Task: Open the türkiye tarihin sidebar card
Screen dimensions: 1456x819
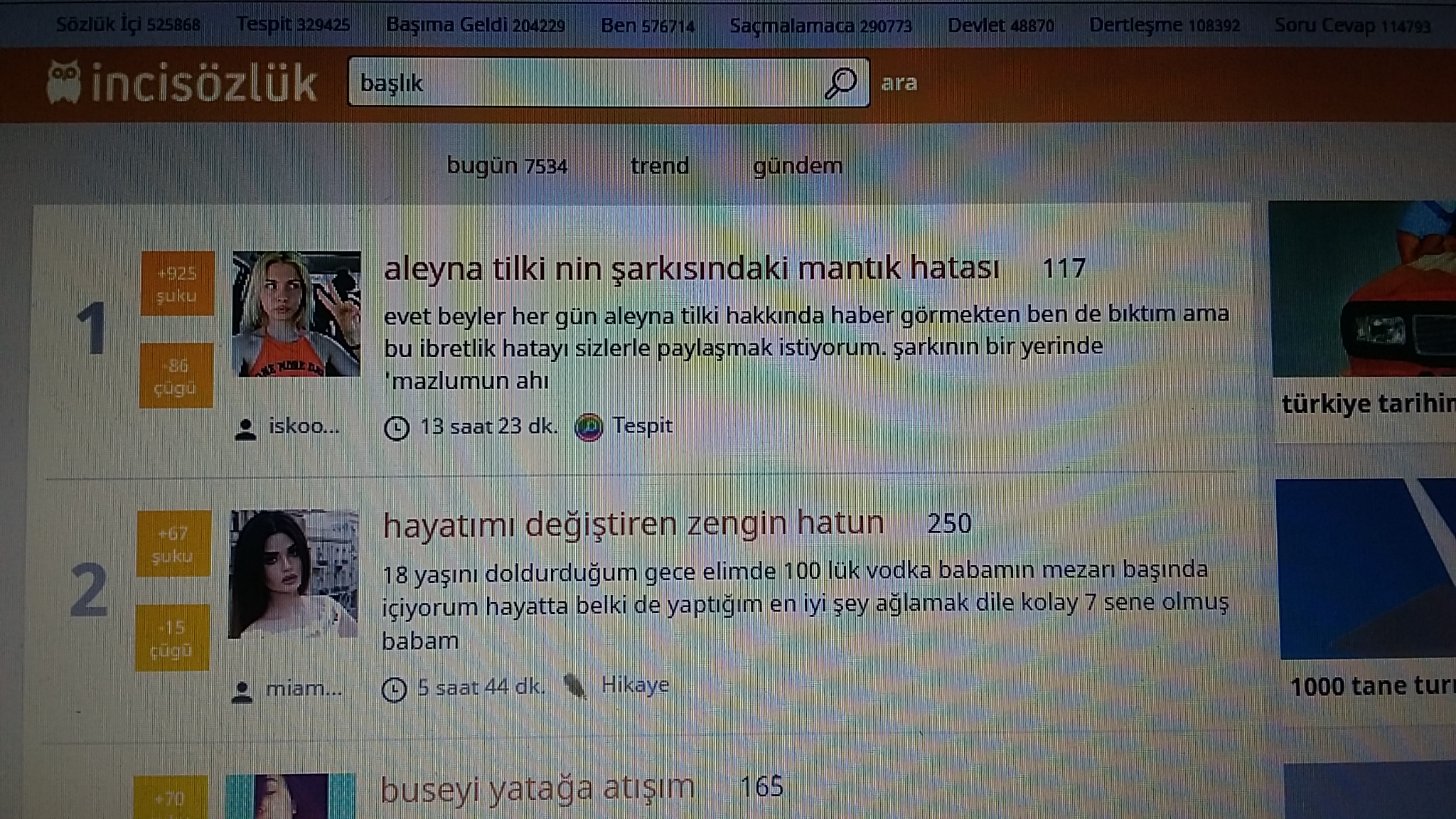Action: coord(1365,403)
